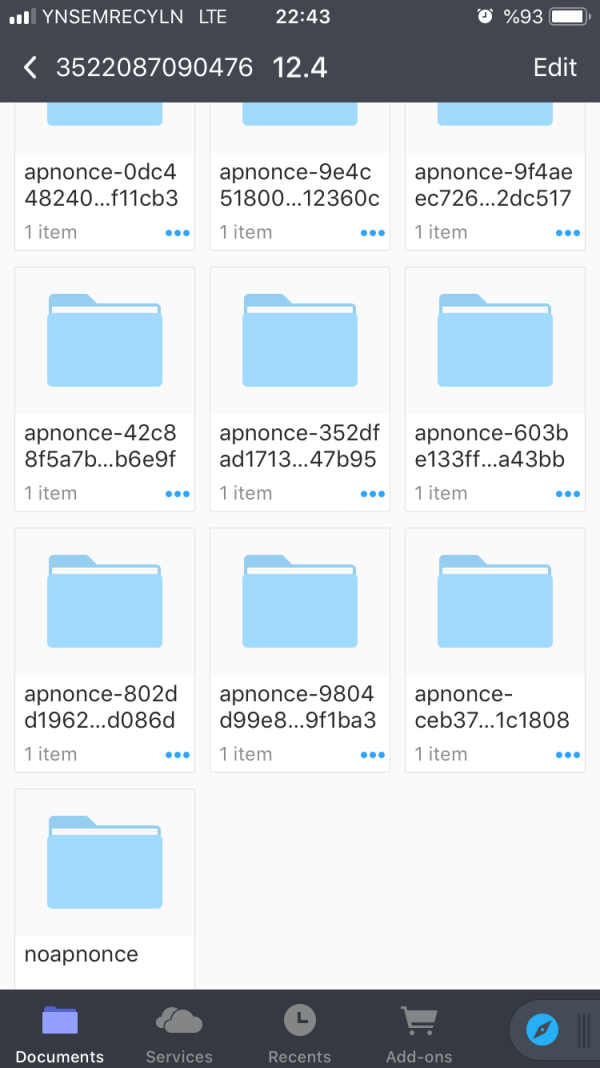Open more options for apnonce-0dc448240…f11cb3
Screen dimensions: 600x1068
coord(177,233)
